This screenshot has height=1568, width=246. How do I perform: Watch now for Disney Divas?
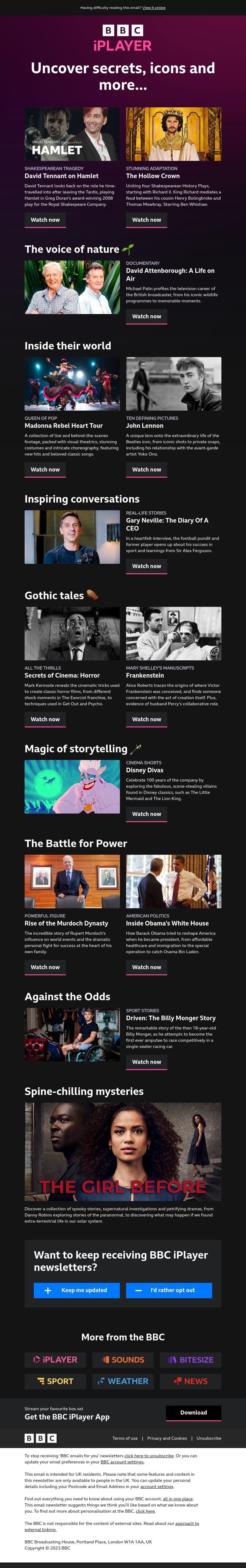tap(146, 814)
